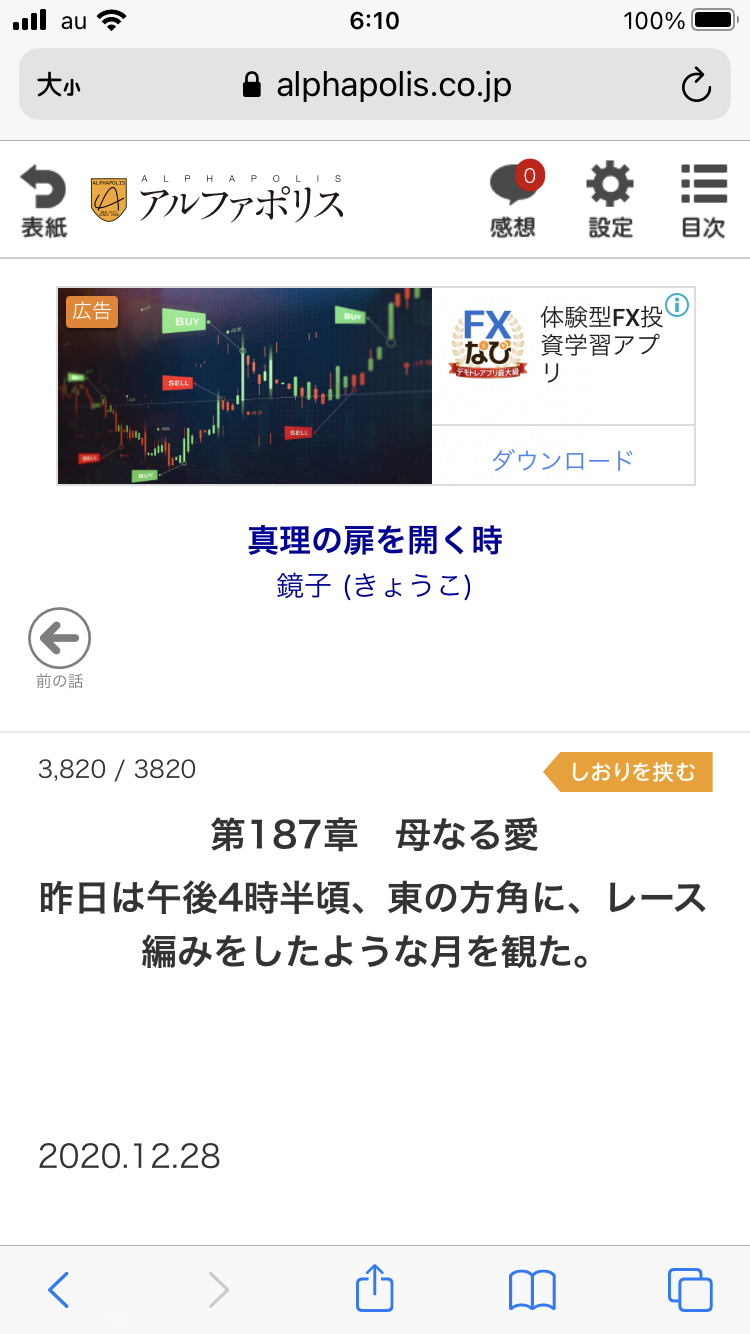View author 鏡子 (きょうこ) profile
Image resolution: width=750 pixels, height=1334 pixels.
coord(374,585)
